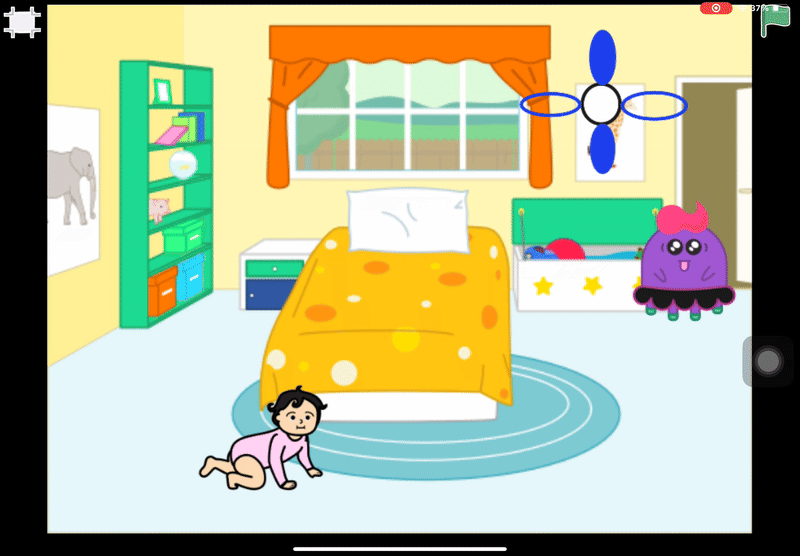Image resolution: width=800 pixels, height=556 pixels.
Task: Tap the green flag to start
Action: point(775,21)
